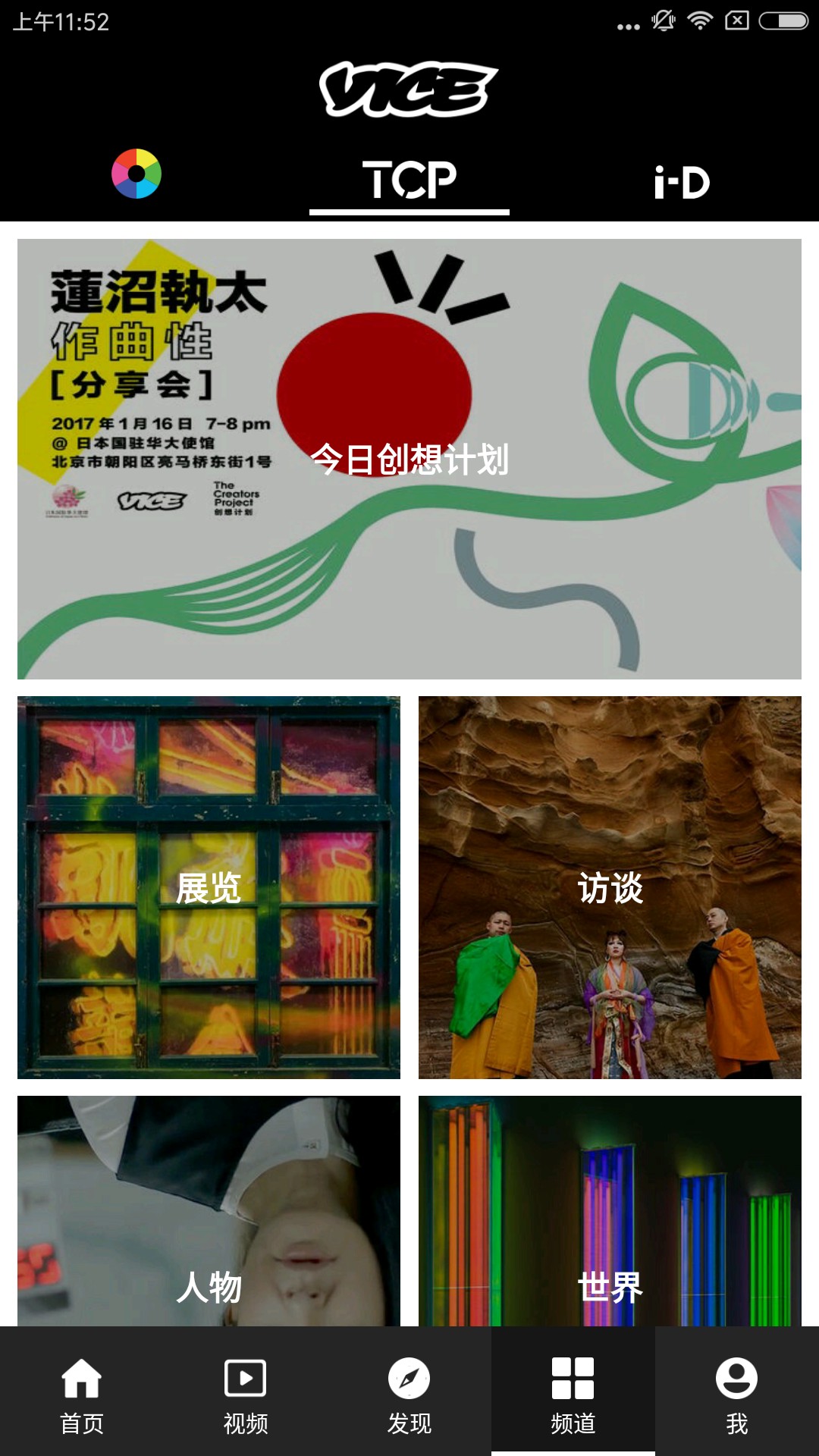Open the home page via 首页 icon
Screen dimensions: 819x1456
pyautogui.click(x=82, y=1395)
